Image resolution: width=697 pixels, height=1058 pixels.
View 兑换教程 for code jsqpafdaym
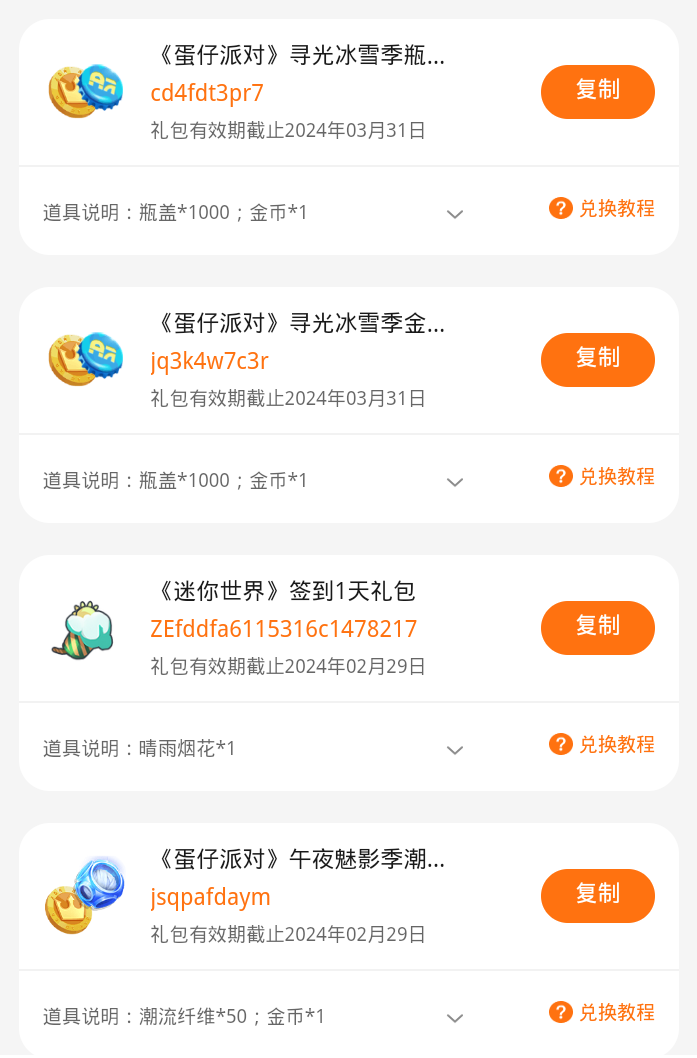point(602,1012)
